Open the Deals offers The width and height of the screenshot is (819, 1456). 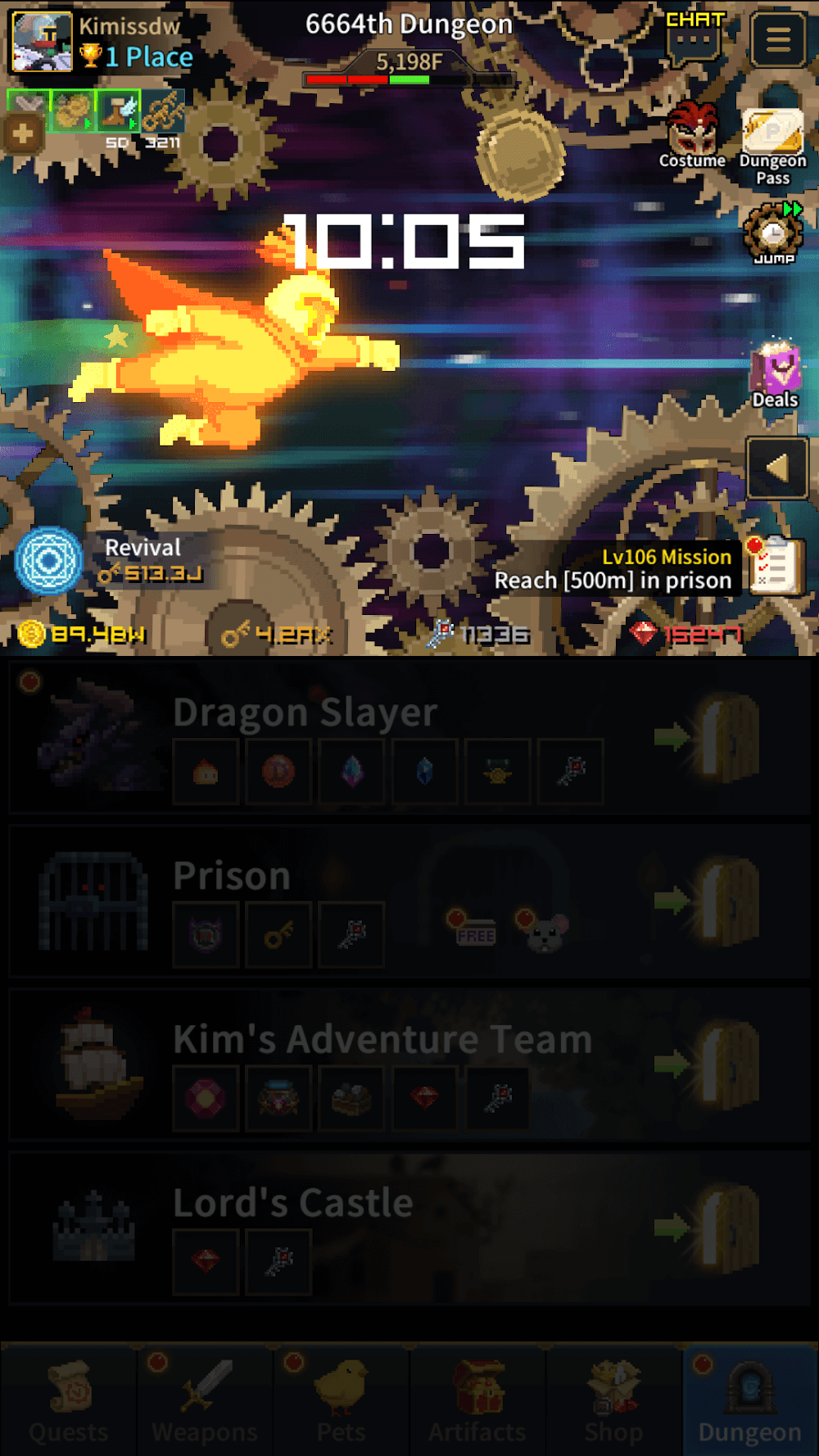(774, 374)
